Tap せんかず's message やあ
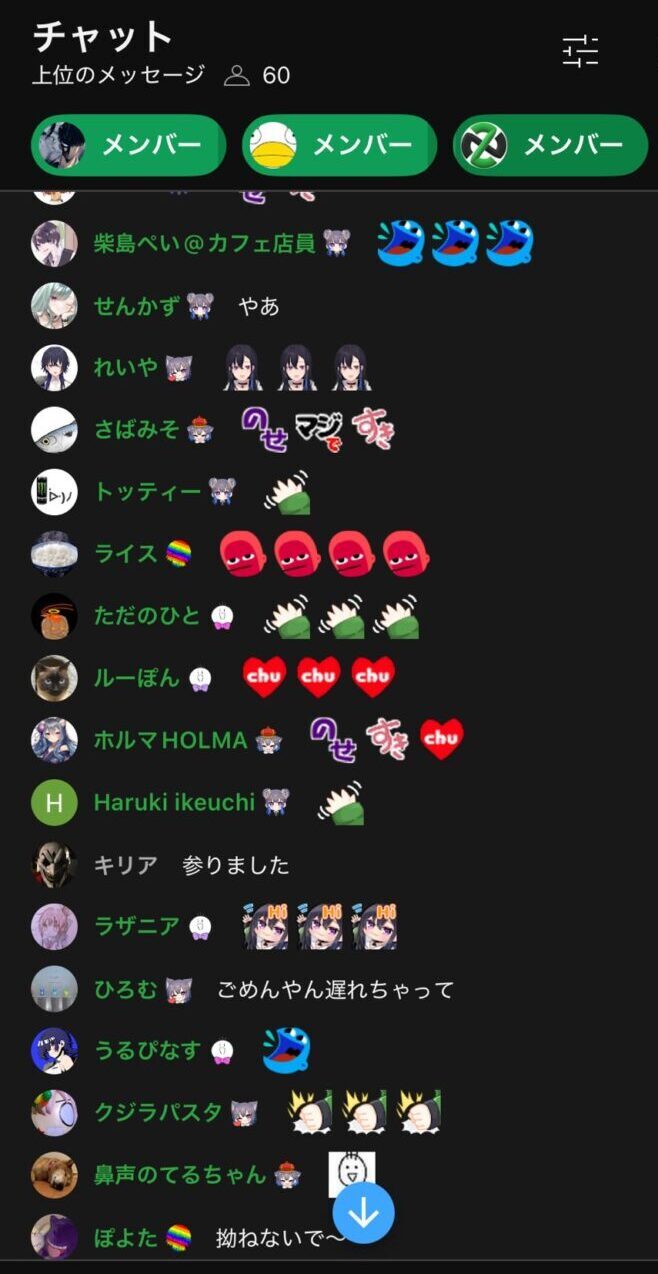 (258, 306)
